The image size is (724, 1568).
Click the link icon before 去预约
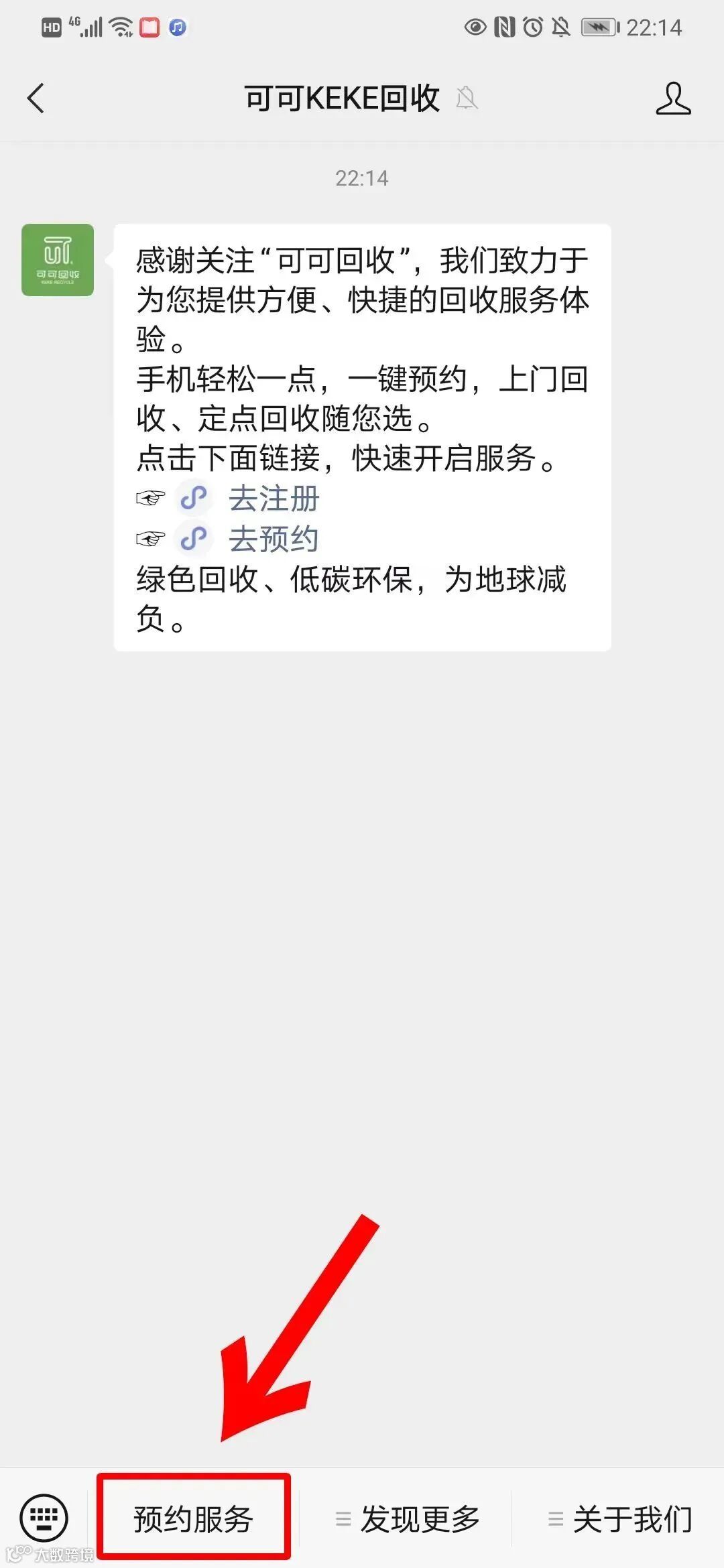point(193,538)
